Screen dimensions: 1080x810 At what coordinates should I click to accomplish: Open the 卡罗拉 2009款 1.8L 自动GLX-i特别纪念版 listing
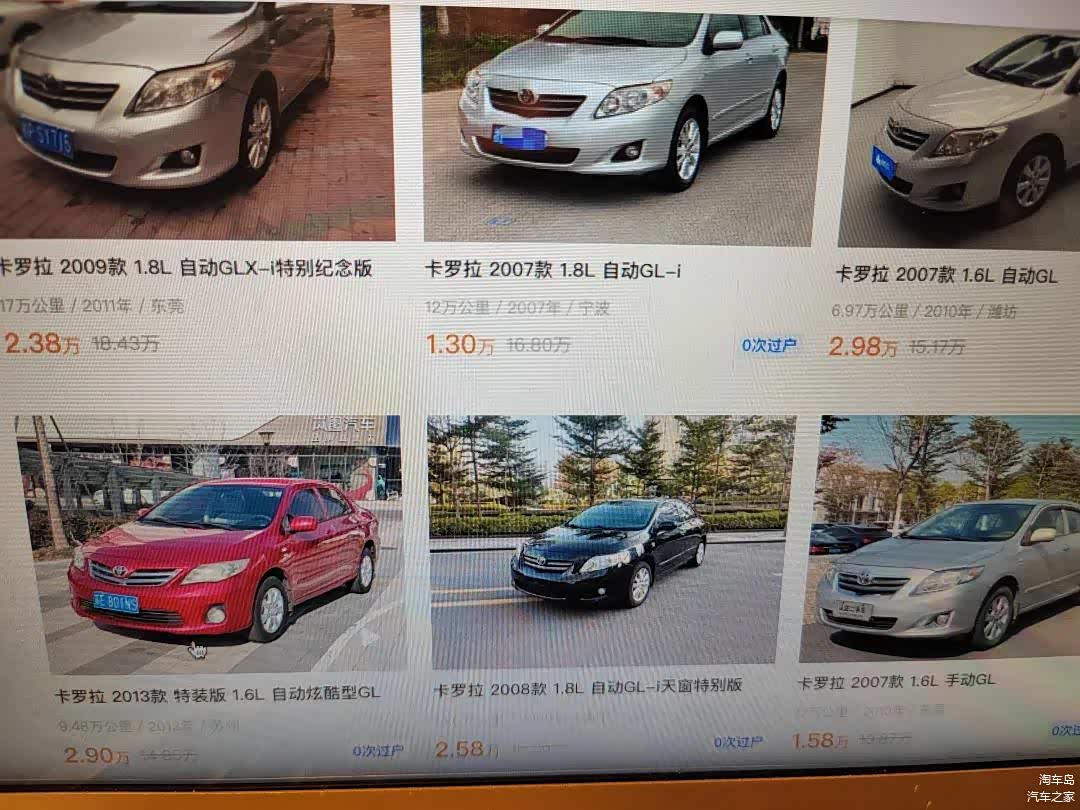coord(185,268)
